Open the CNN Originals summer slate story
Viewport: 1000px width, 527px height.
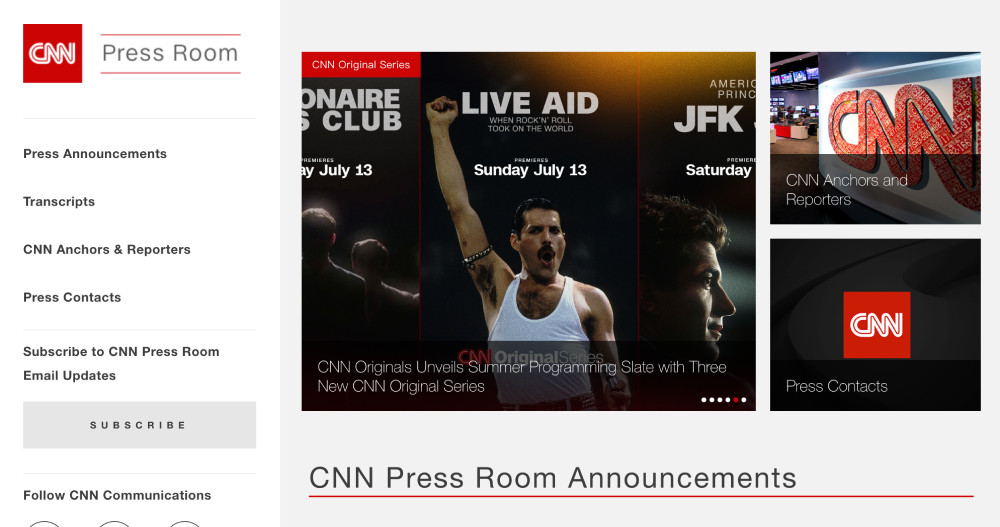click(x=521, y=376)
